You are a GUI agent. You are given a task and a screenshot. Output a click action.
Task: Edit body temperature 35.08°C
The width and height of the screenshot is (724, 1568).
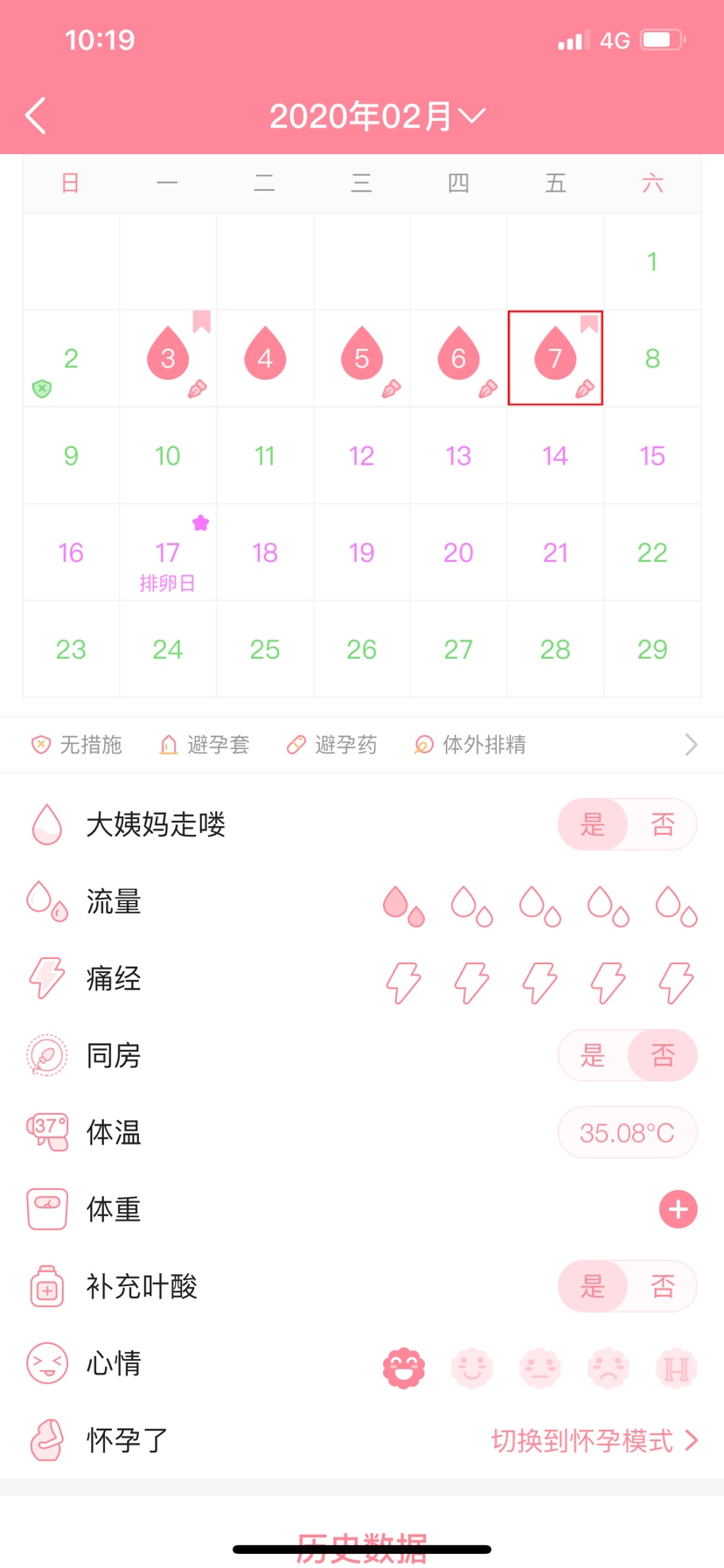coord(627,1132)
